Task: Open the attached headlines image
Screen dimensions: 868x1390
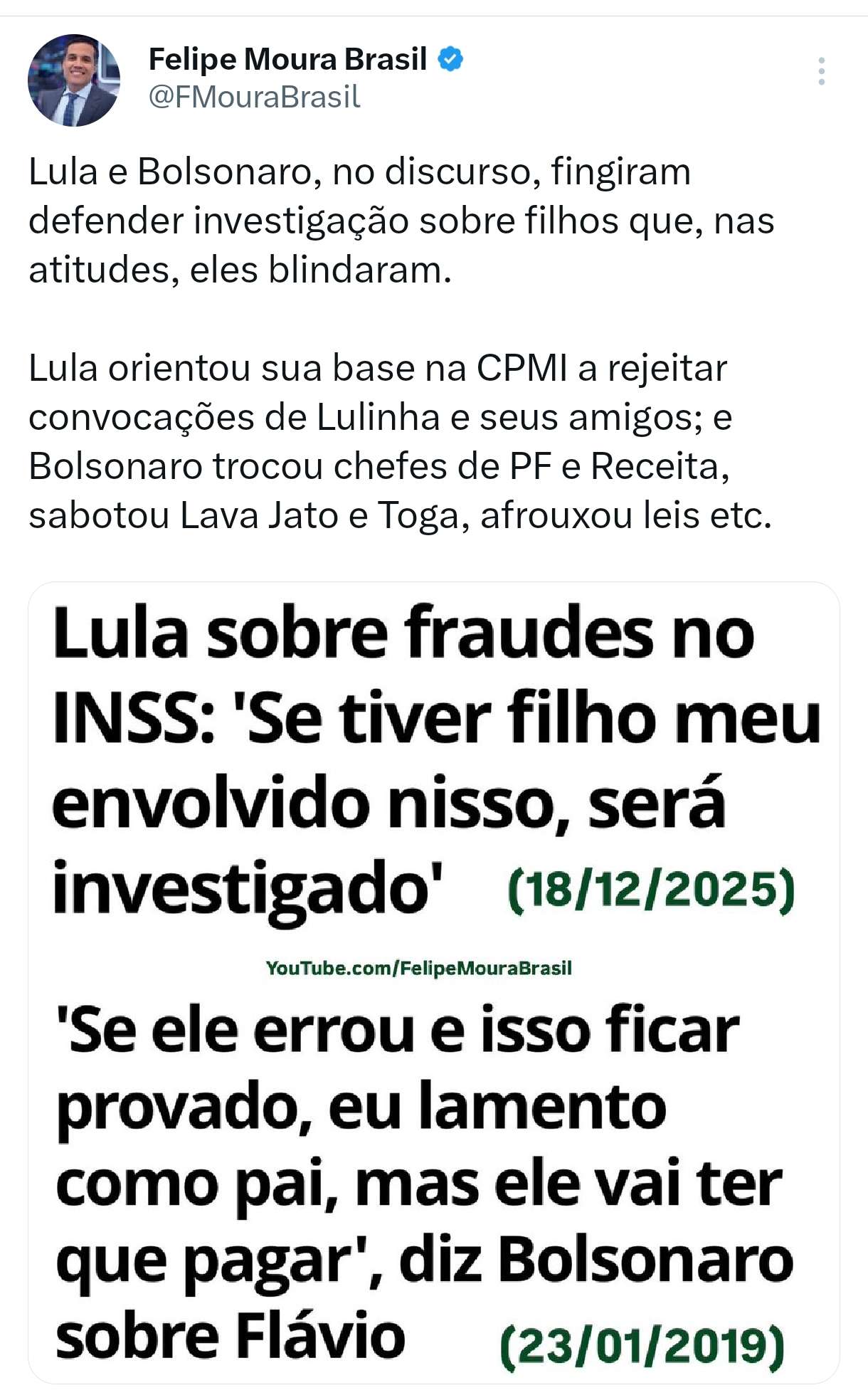Action: click(433, 982)
